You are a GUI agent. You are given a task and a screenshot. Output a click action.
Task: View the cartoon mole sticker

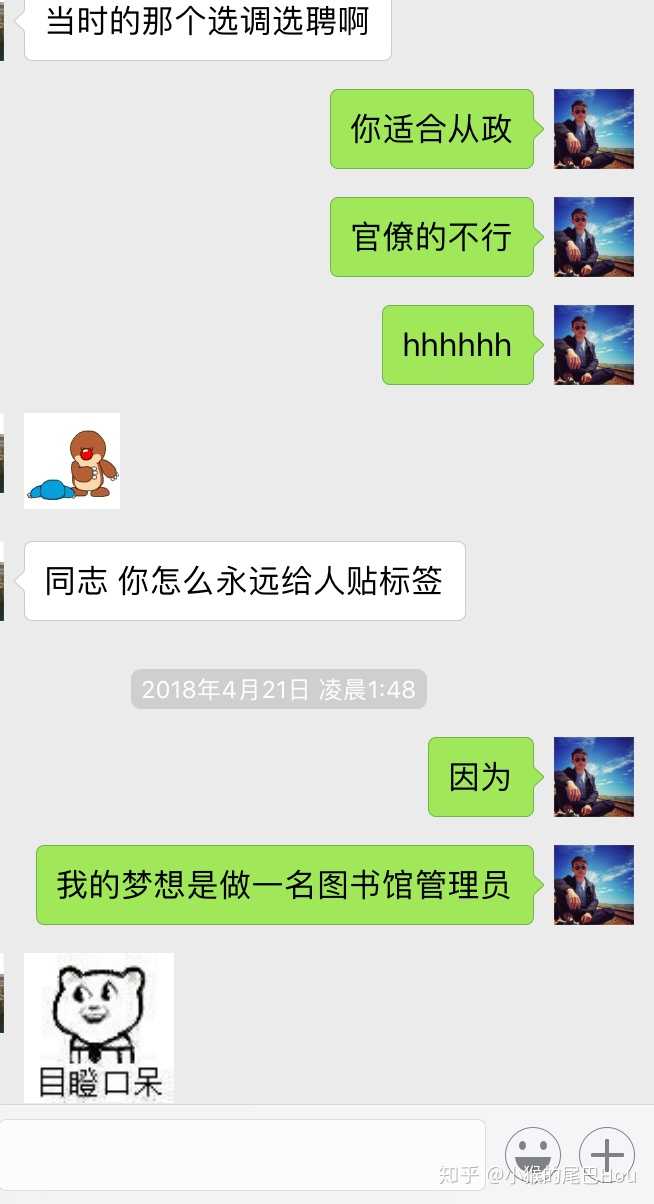point(72,461)
